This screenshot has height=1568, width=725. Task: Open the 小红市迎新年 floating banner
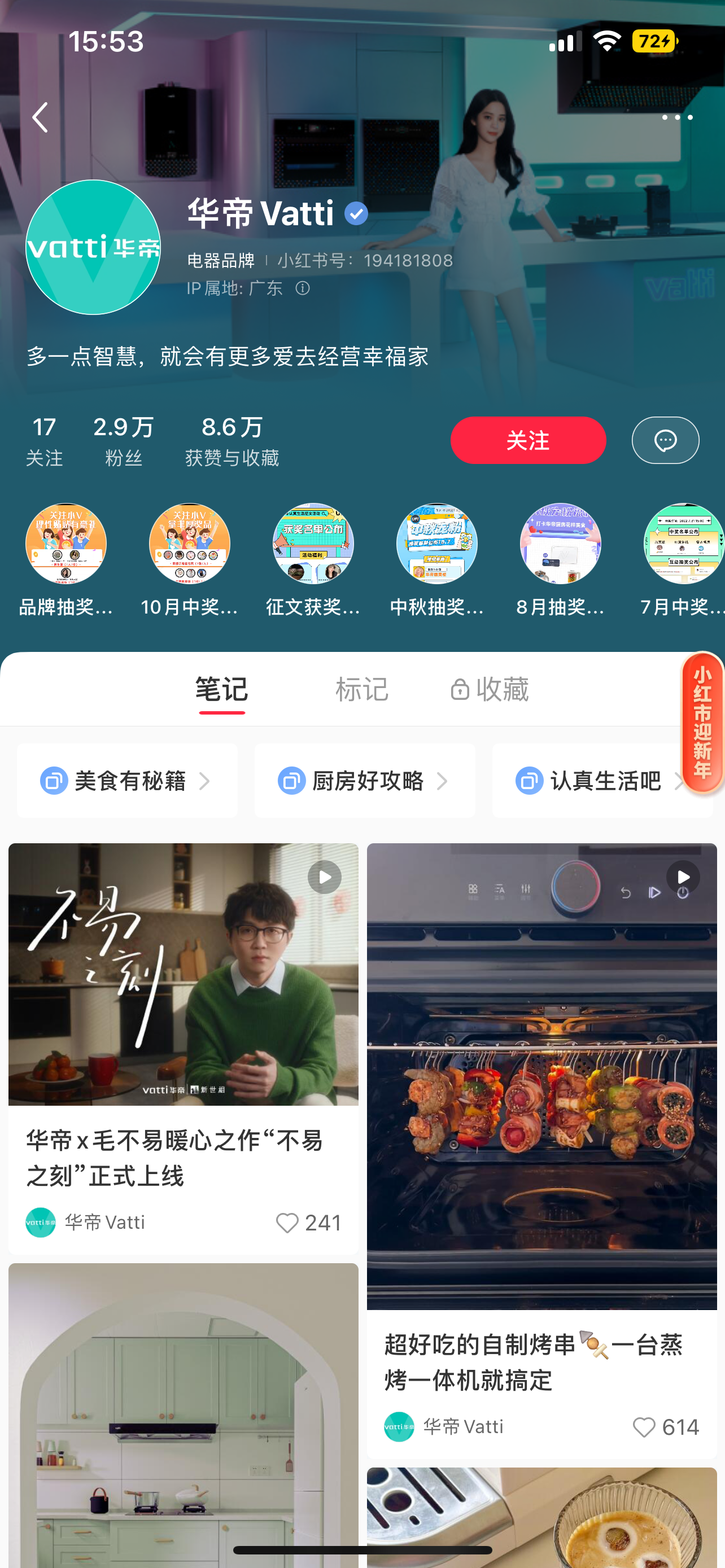702,722
